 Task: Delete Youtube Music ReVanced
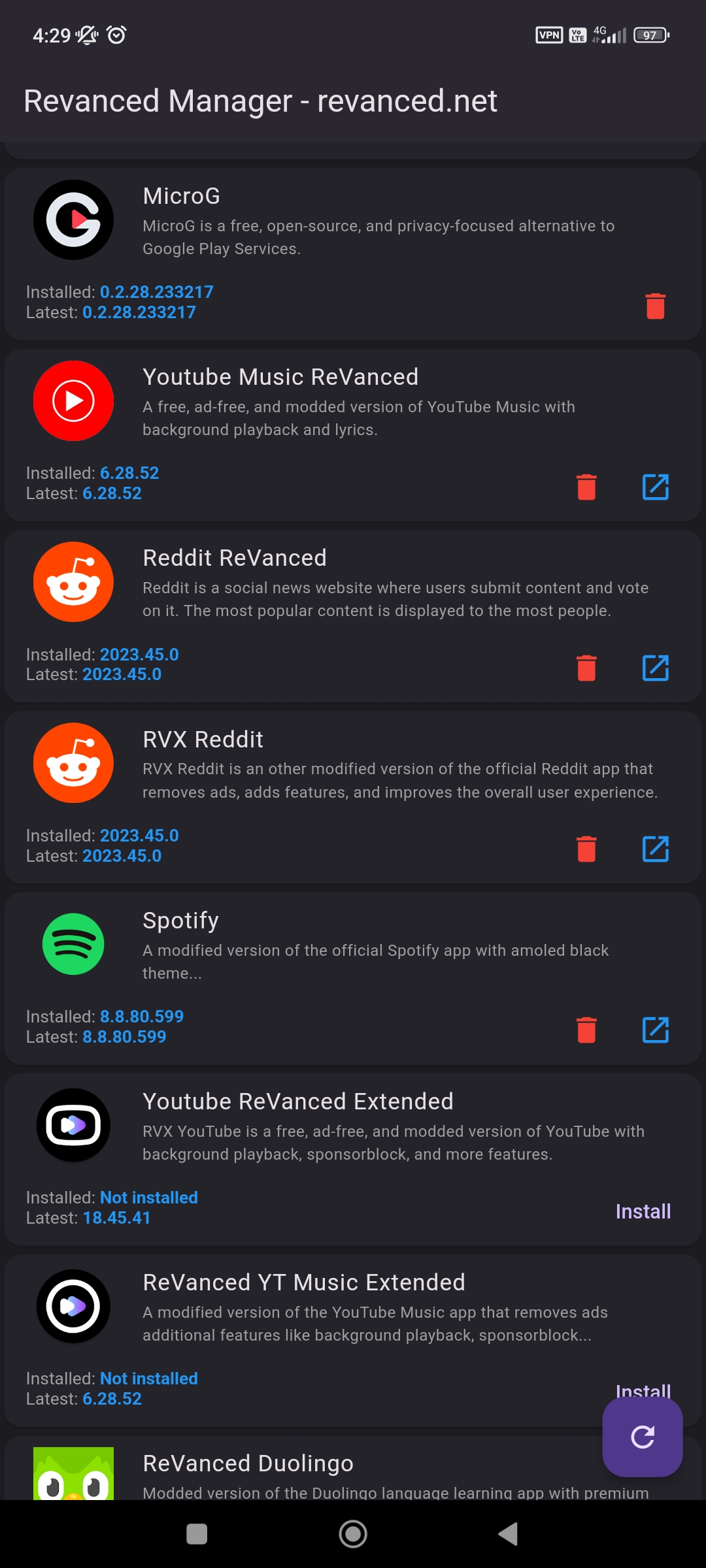(x=586, y=487)
